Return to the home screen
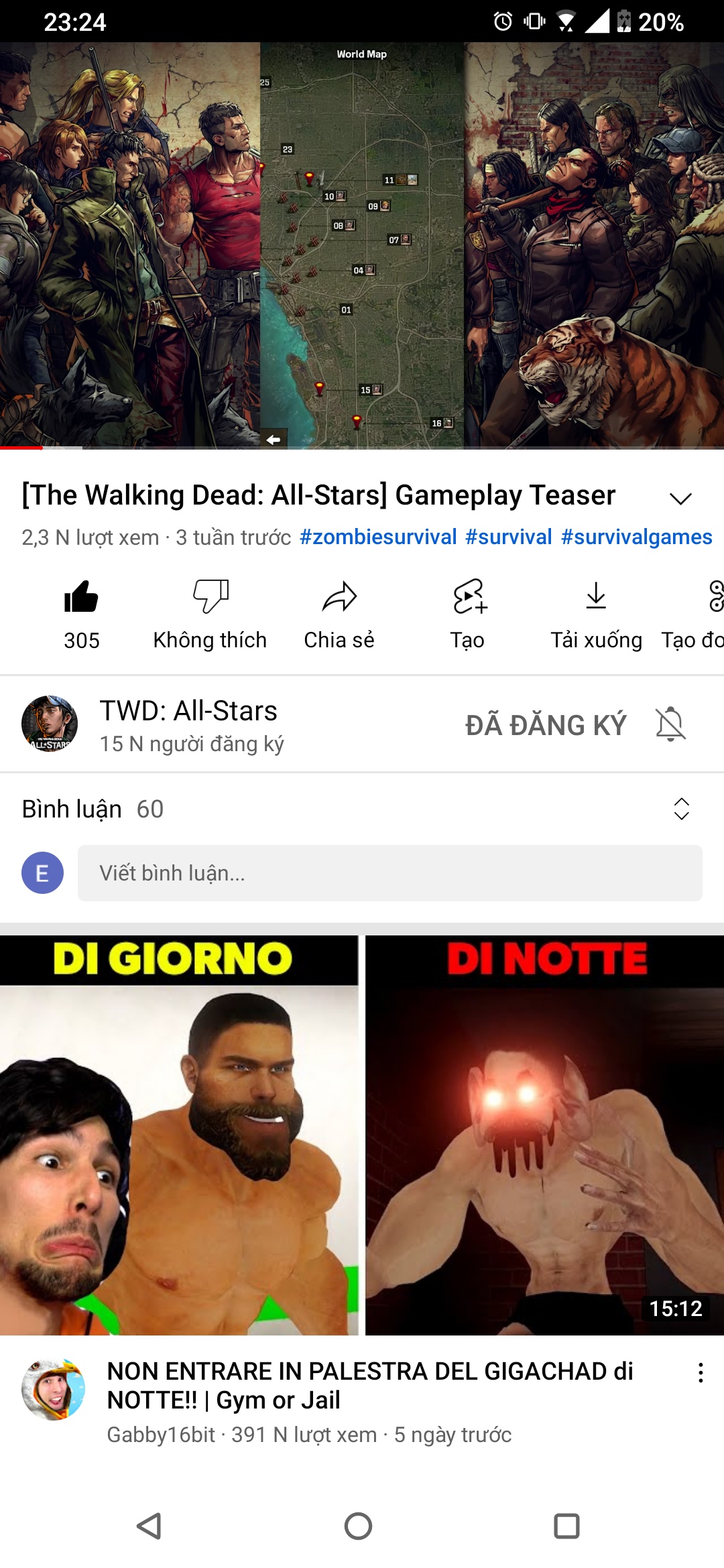724x1568 pixels. pos(358,1526)
